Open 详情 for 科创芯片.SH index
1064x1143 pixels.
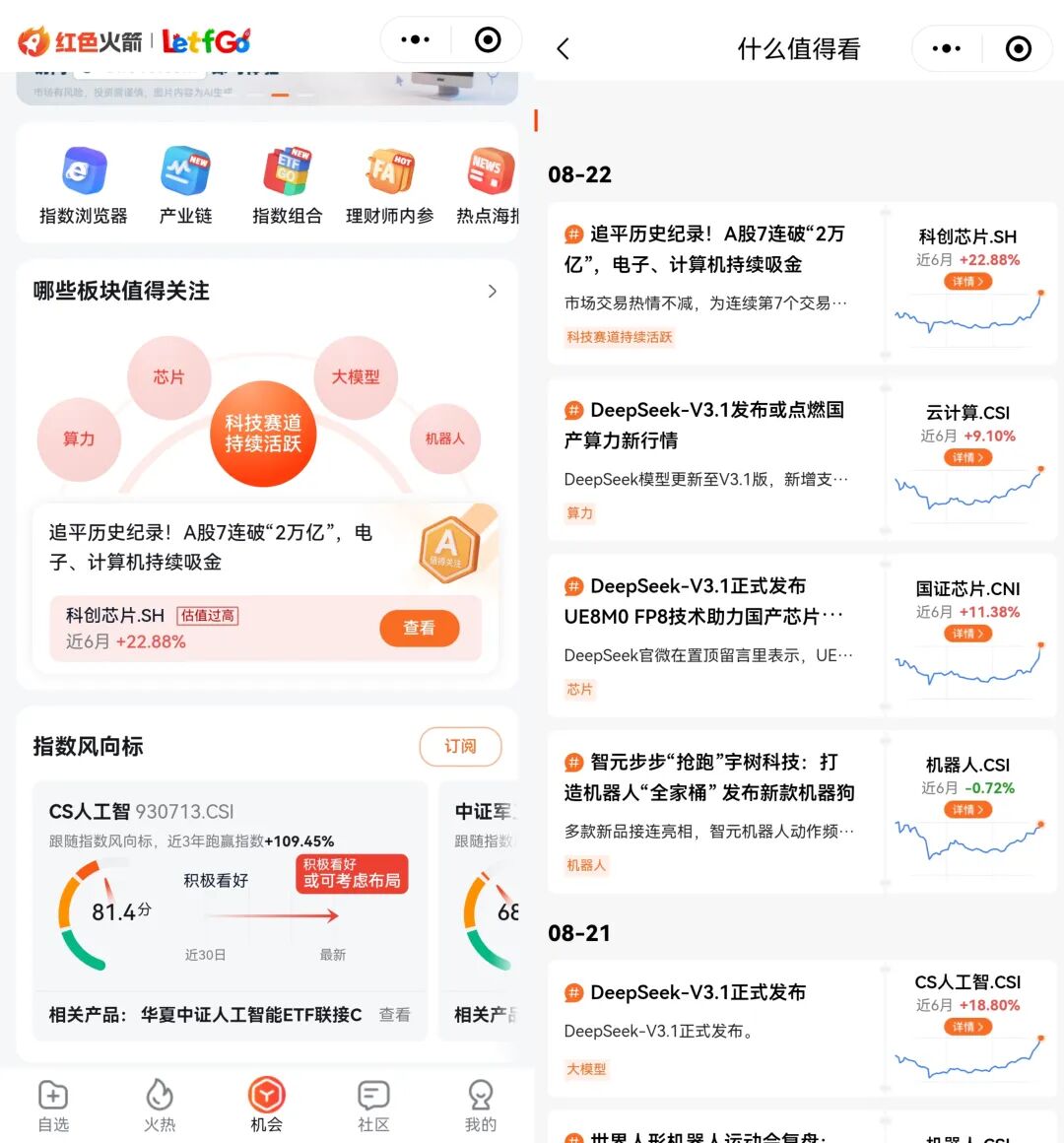(x=966, y=281)
